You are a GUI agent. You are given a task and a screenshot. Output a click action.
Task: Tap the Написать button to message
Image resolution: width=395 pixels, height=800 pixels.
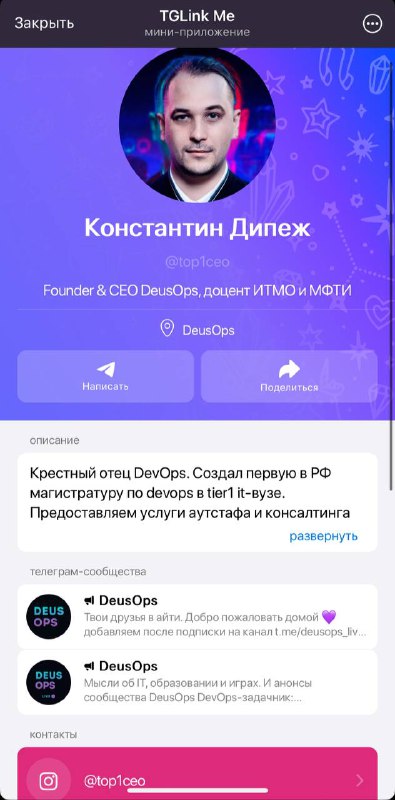click(106, 377)
